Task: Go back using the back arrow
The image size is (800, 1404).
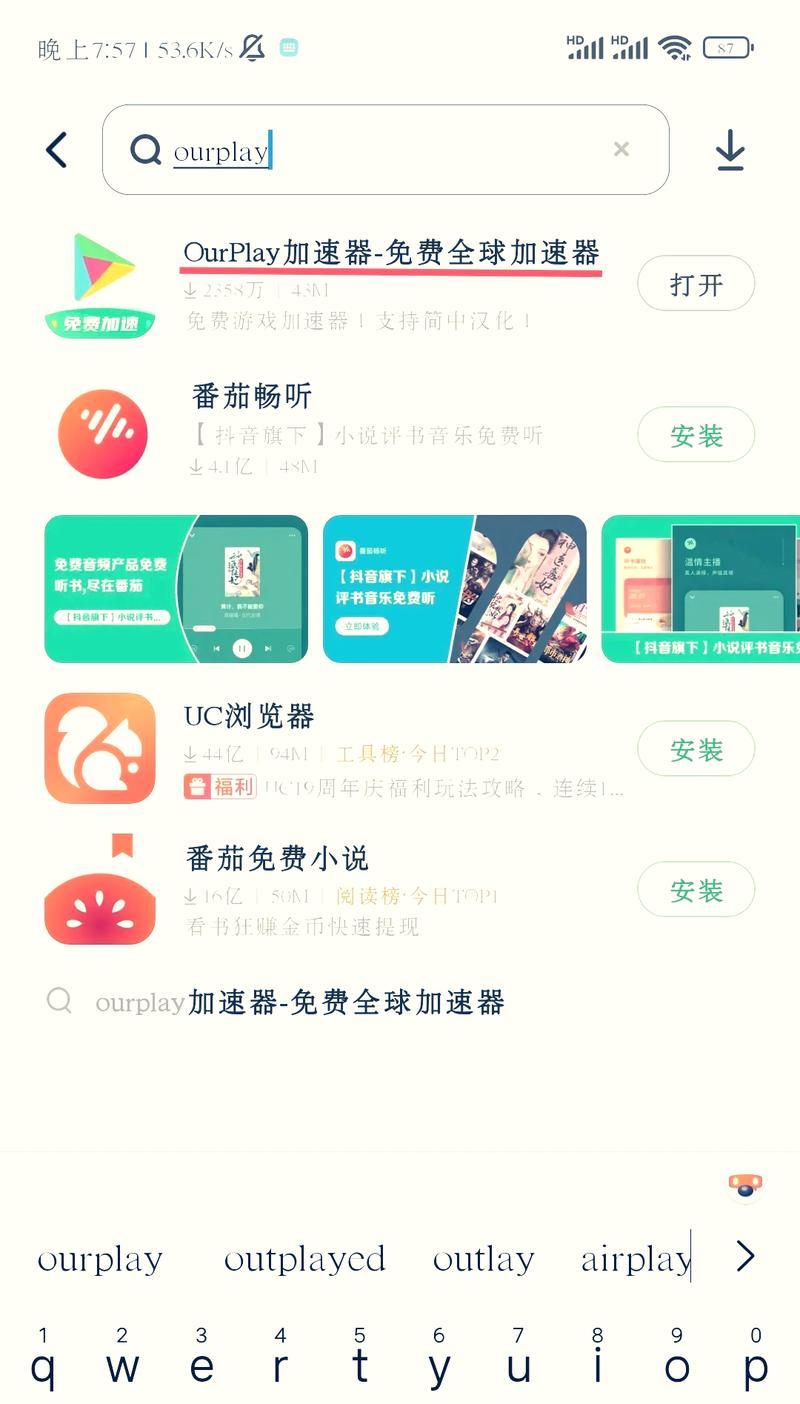Action: tap(57, 150)
